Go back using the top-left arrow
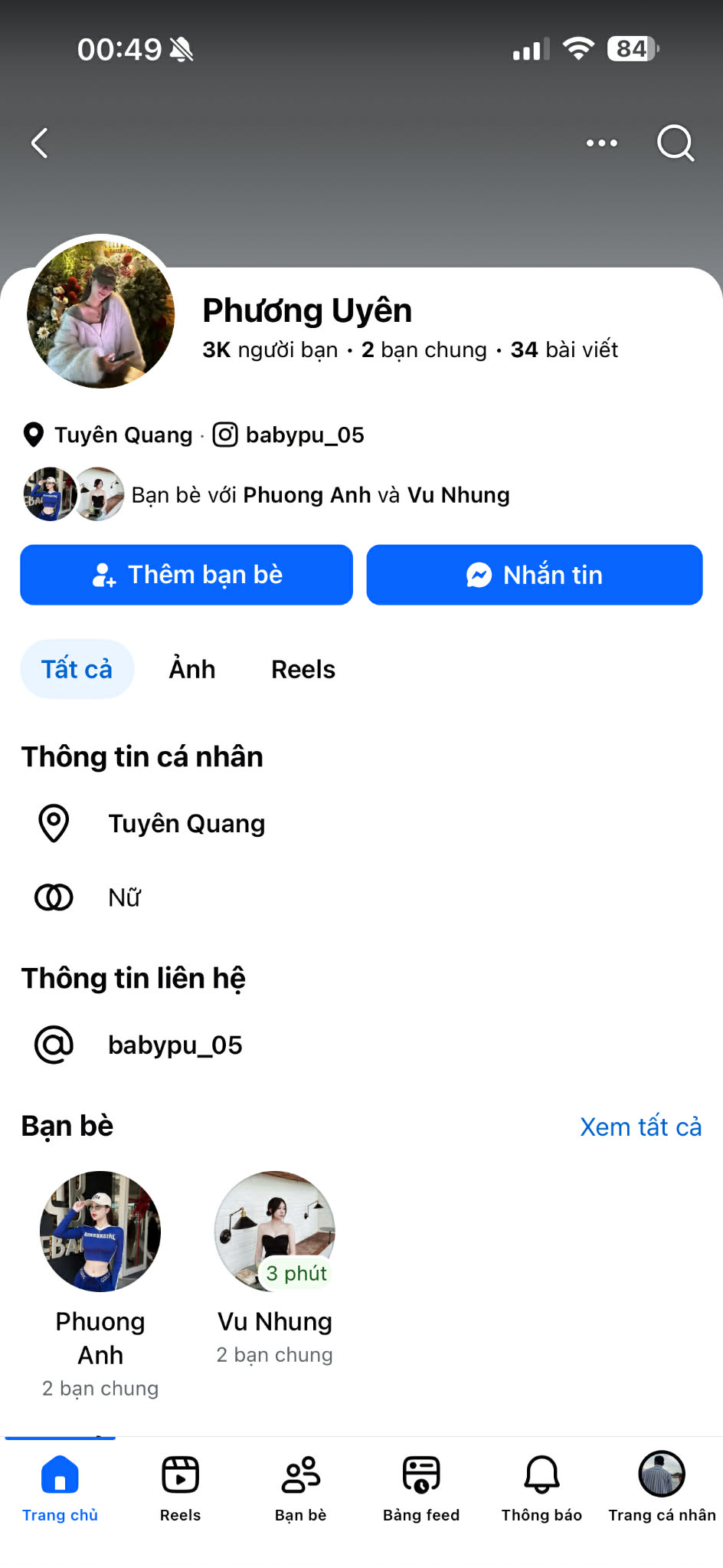 (40, 143)
